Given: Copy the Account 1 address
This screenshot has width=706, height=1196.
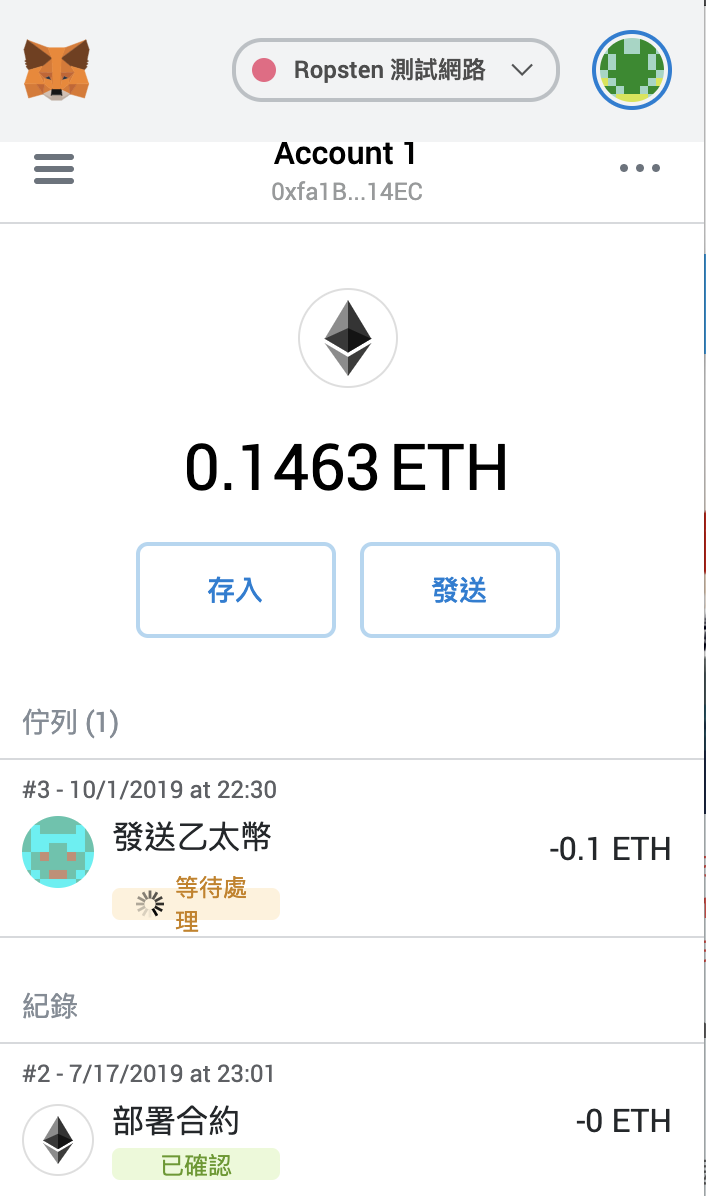Looking at the screenshot, I should tap(347, 191).
